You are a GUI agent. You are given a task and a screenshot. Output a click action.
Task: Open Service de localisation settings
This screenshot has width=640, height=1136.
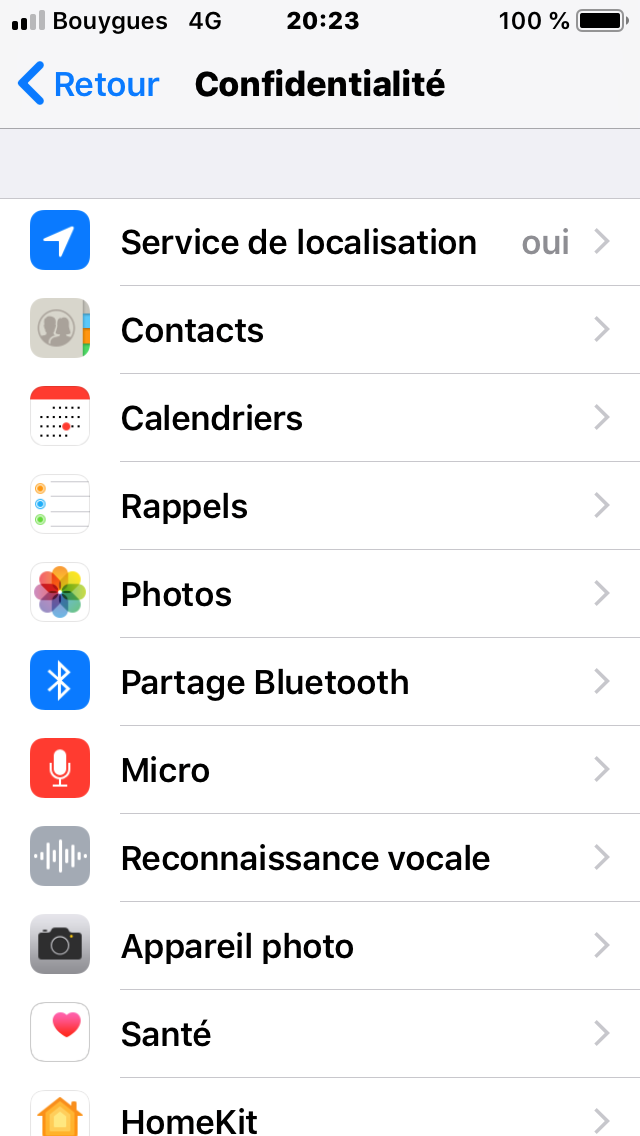pos(320,242)
